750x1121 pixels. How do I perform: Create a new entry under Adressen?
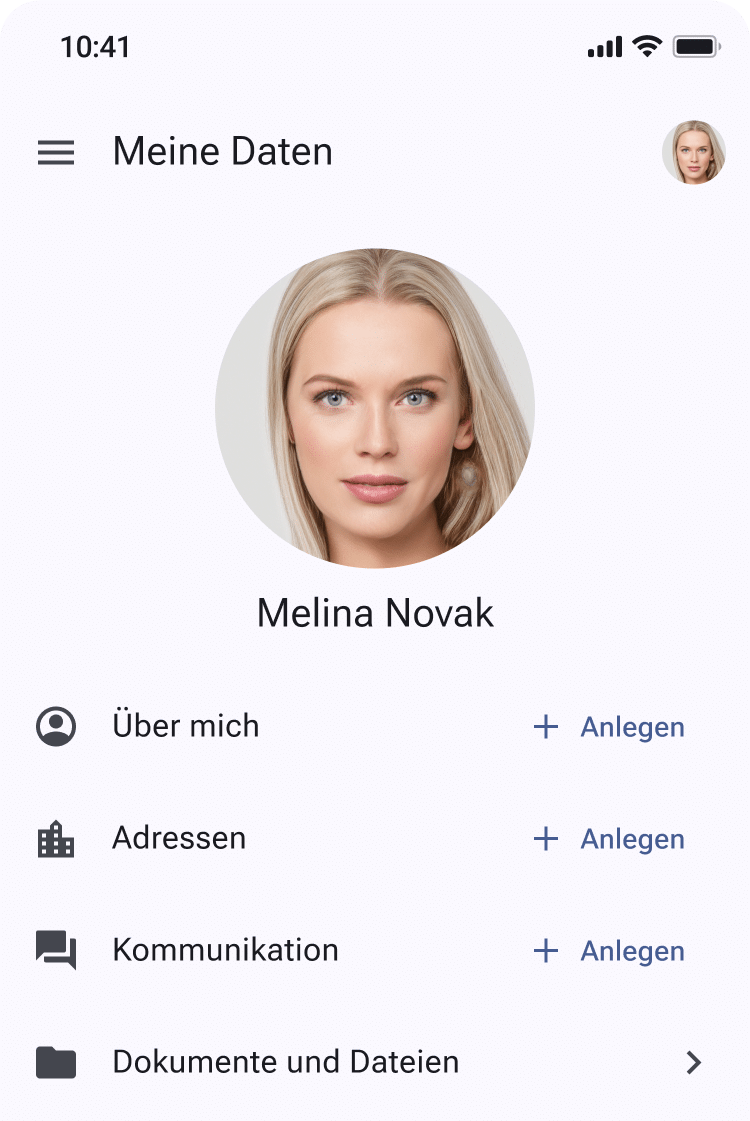pyautogui.click(x=609, y=839)
